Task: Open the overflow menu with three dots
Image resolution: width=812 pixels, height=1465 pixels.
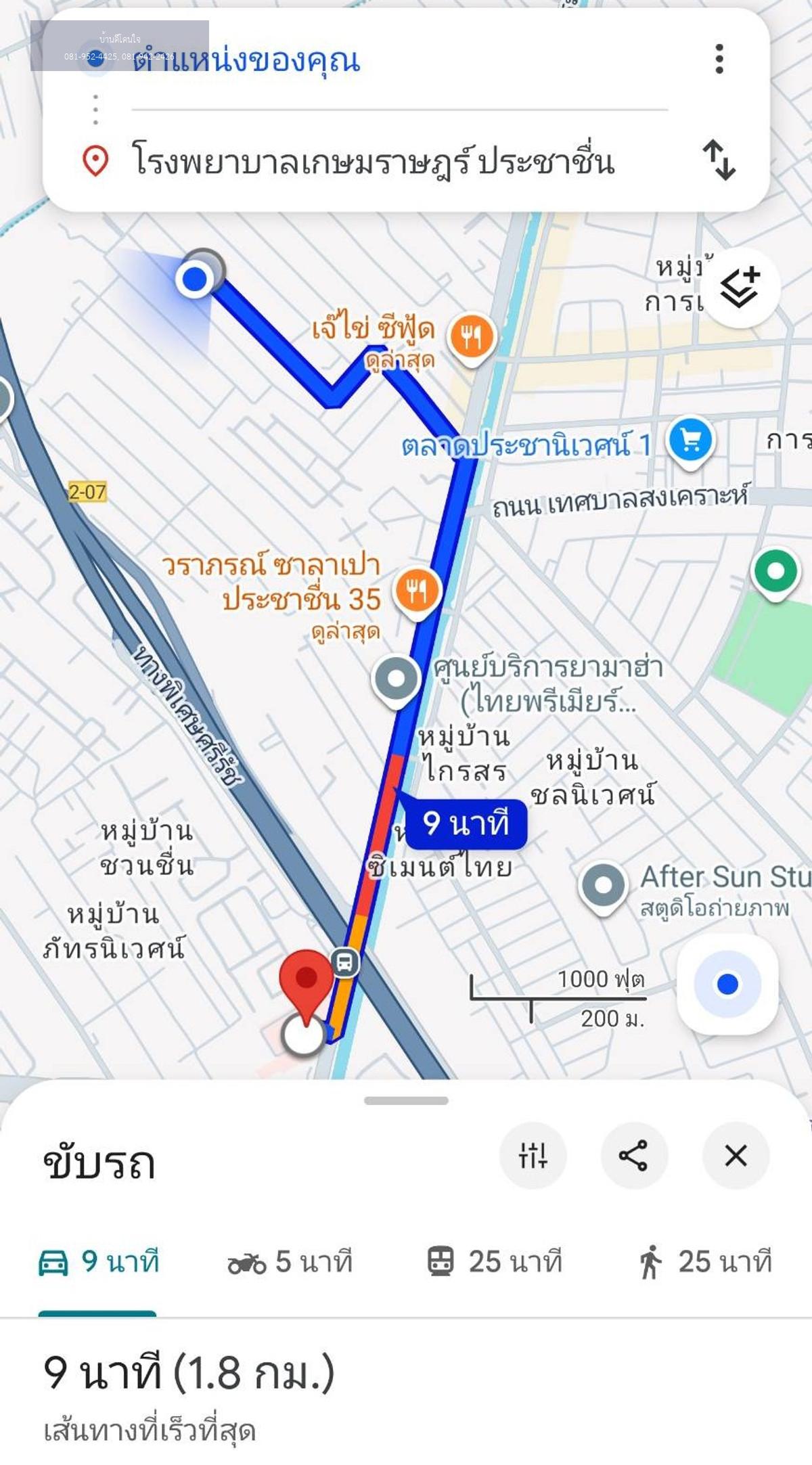Action: point(719,59)
